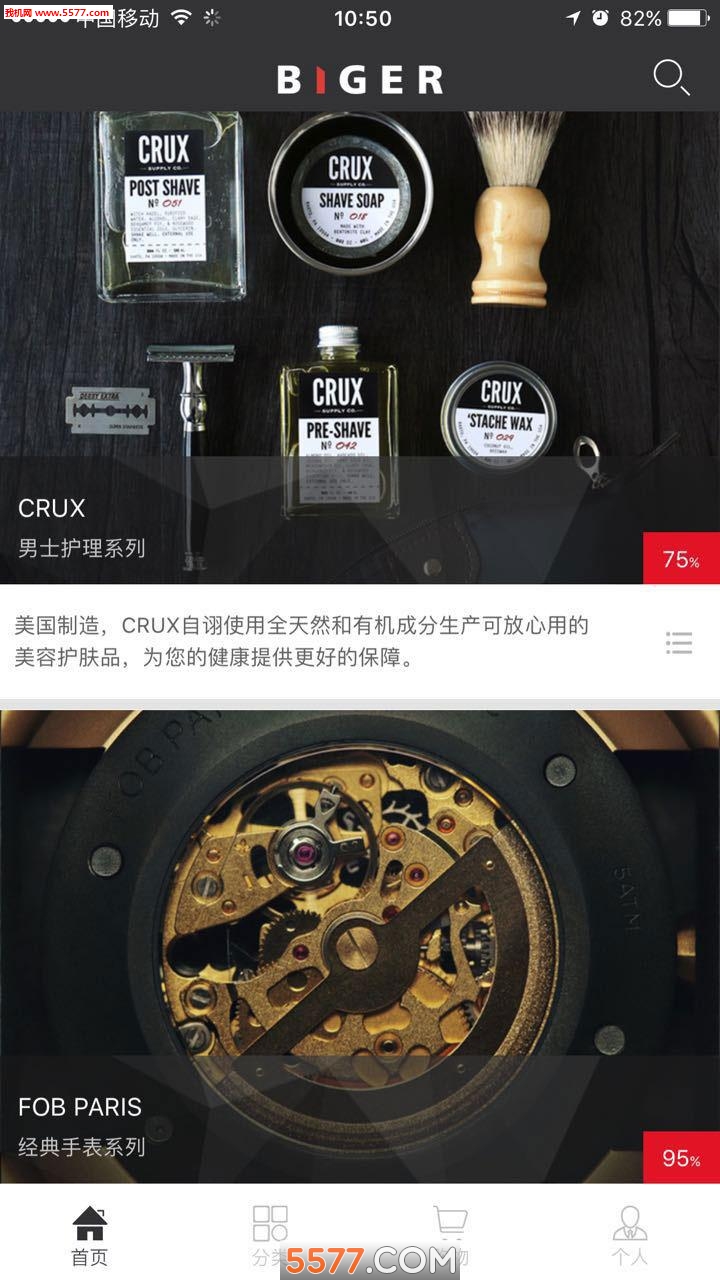The width and height of the screenshot is (720, 1280).
Task: Go to the 首页 tab
Action: 89,1235
